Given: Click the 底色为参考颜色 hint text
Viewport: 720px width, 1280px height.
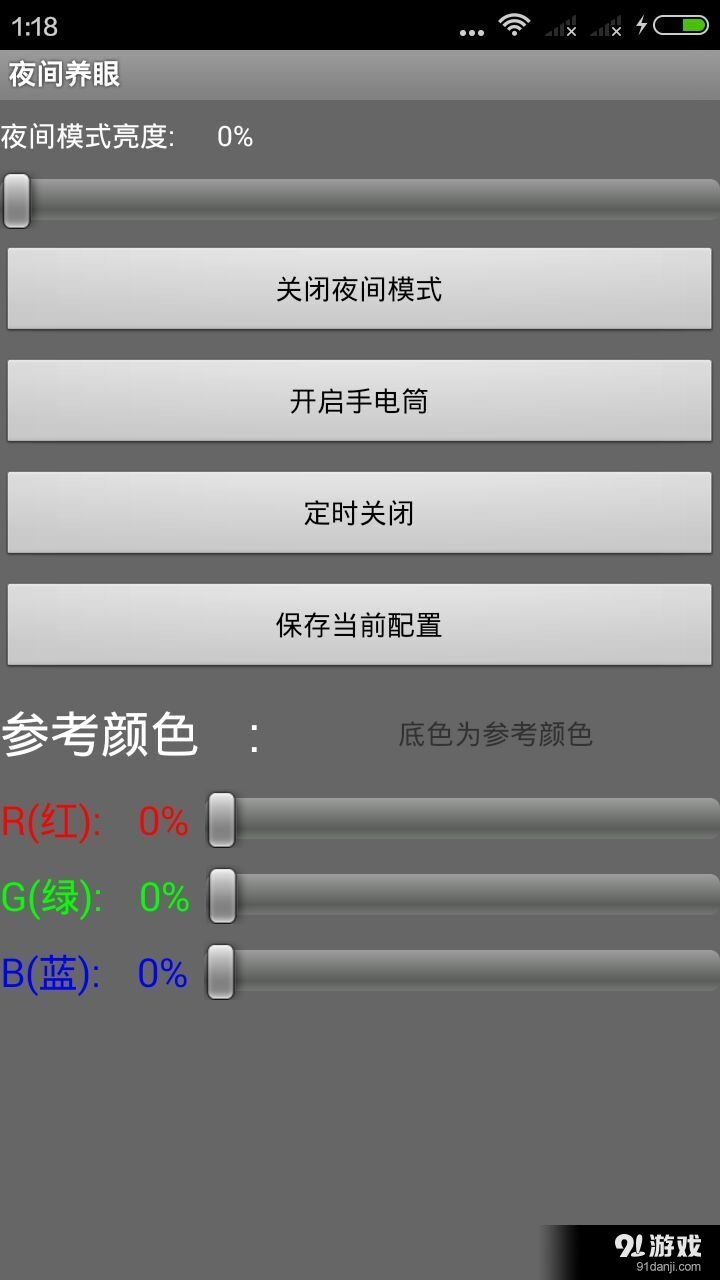Looking at the screenshot, I should click(497, 734).
